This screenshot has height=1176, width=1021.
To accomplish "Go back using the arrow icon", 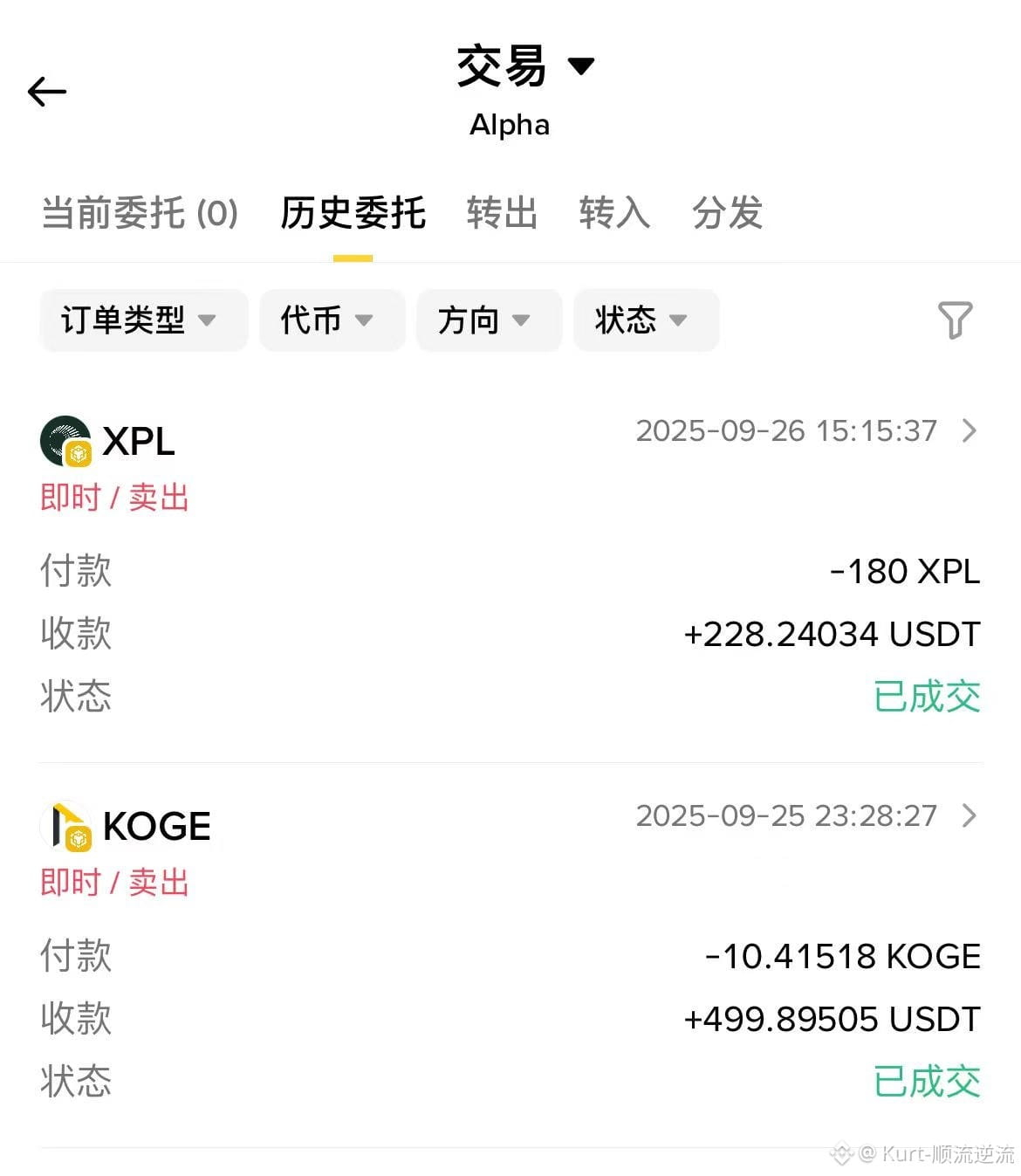I will (x=47, y=92).
